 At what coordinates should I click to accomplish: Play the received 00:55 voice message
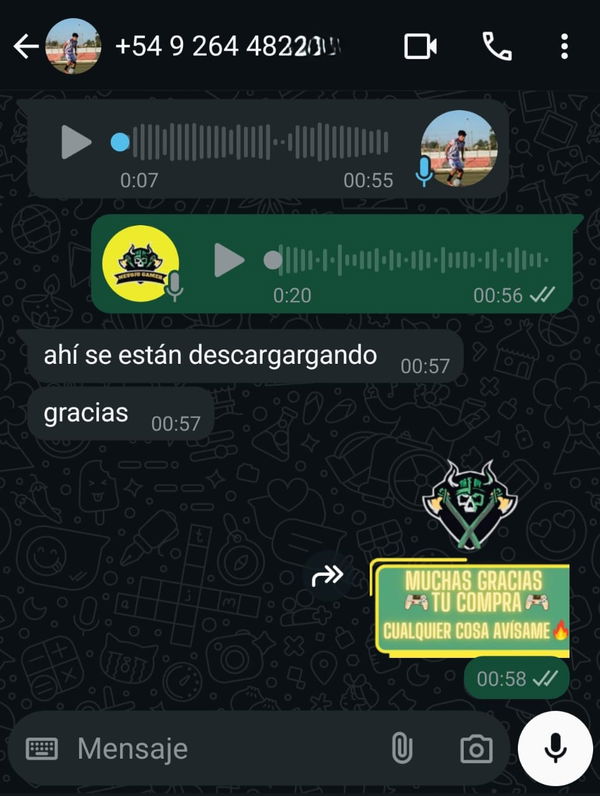pos(76,142)
